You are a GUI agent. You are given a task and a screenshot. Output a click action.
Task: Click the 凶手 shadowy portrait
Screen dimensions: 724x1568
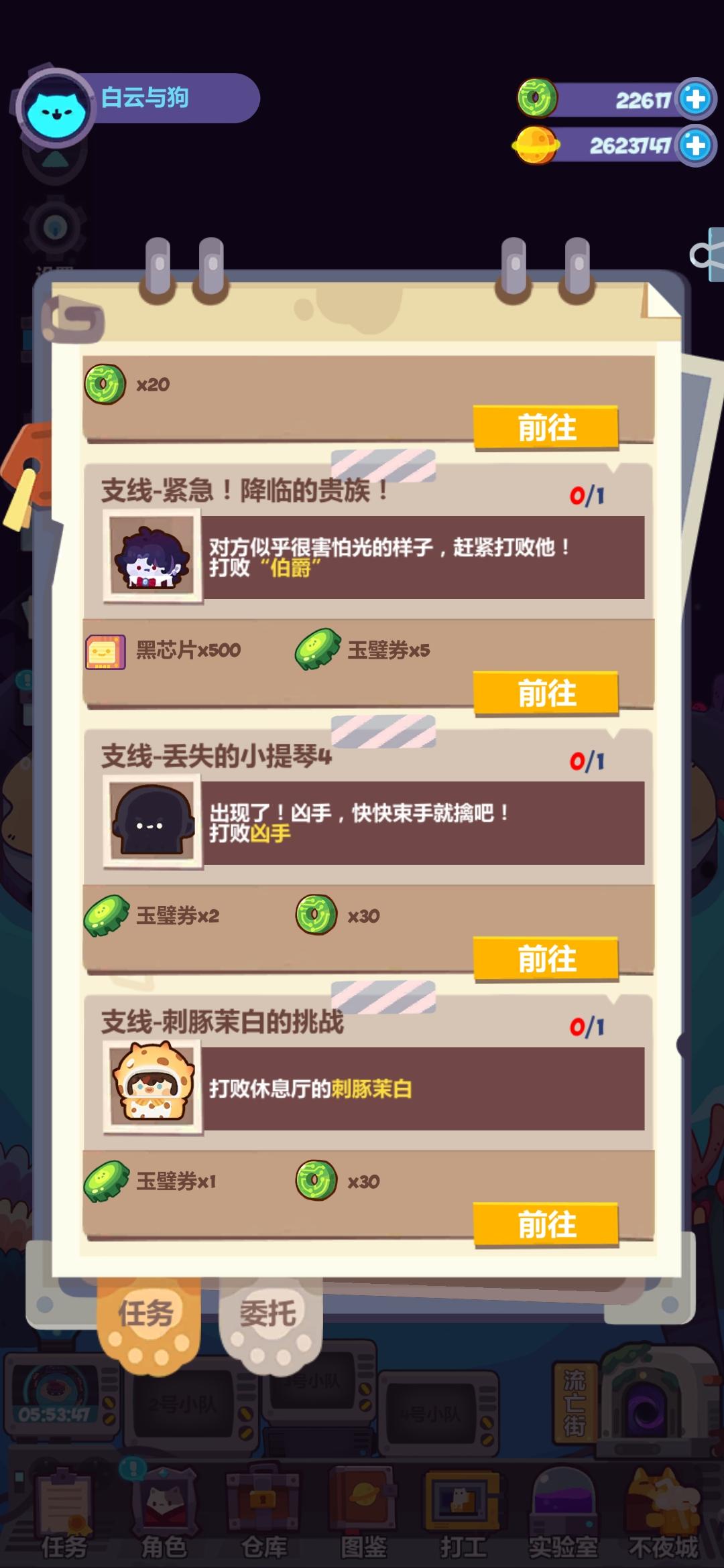(151, 821)
